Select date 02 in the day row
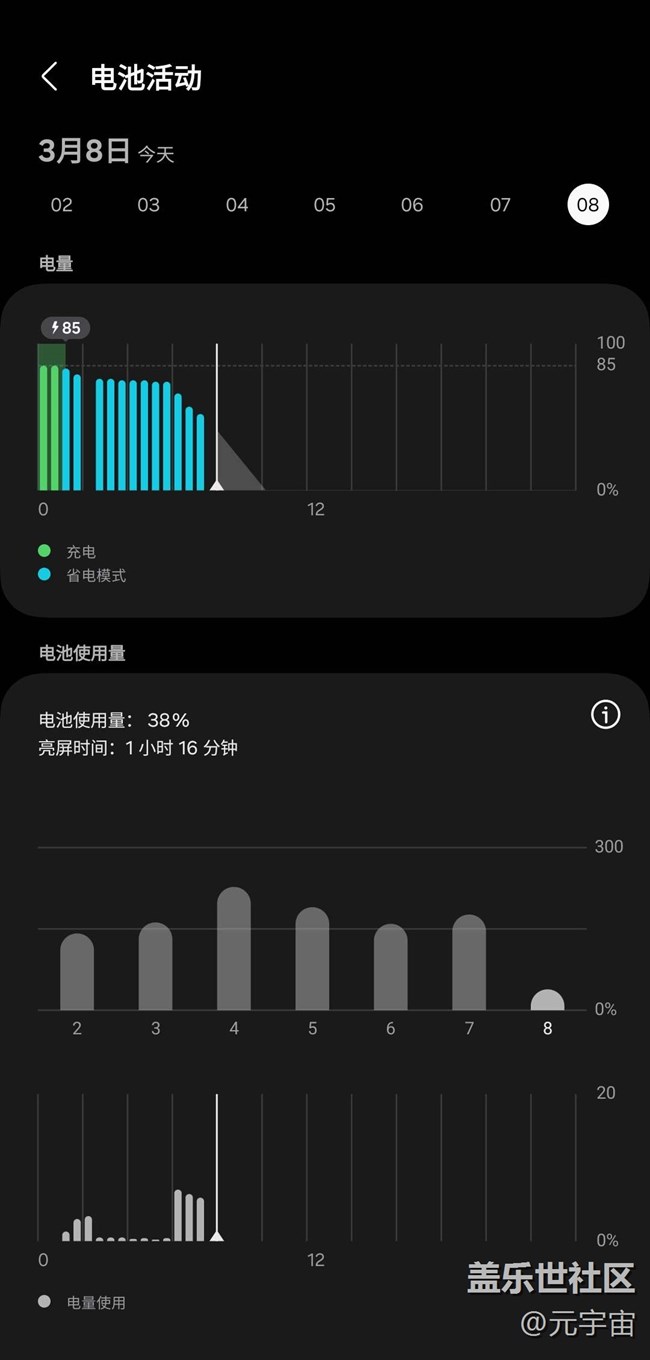The height and width of the screenshot is (1360, 650). (62, 205)
